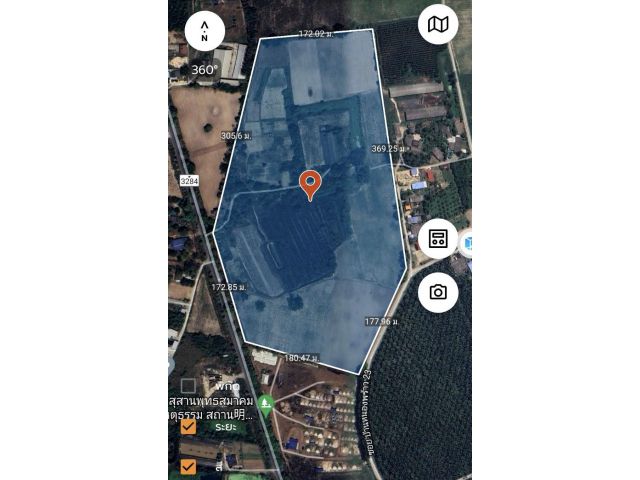Enable the unchecked พิกัด checkbox
Viewport: 640px width, 480px height.
tap(188, 385)
